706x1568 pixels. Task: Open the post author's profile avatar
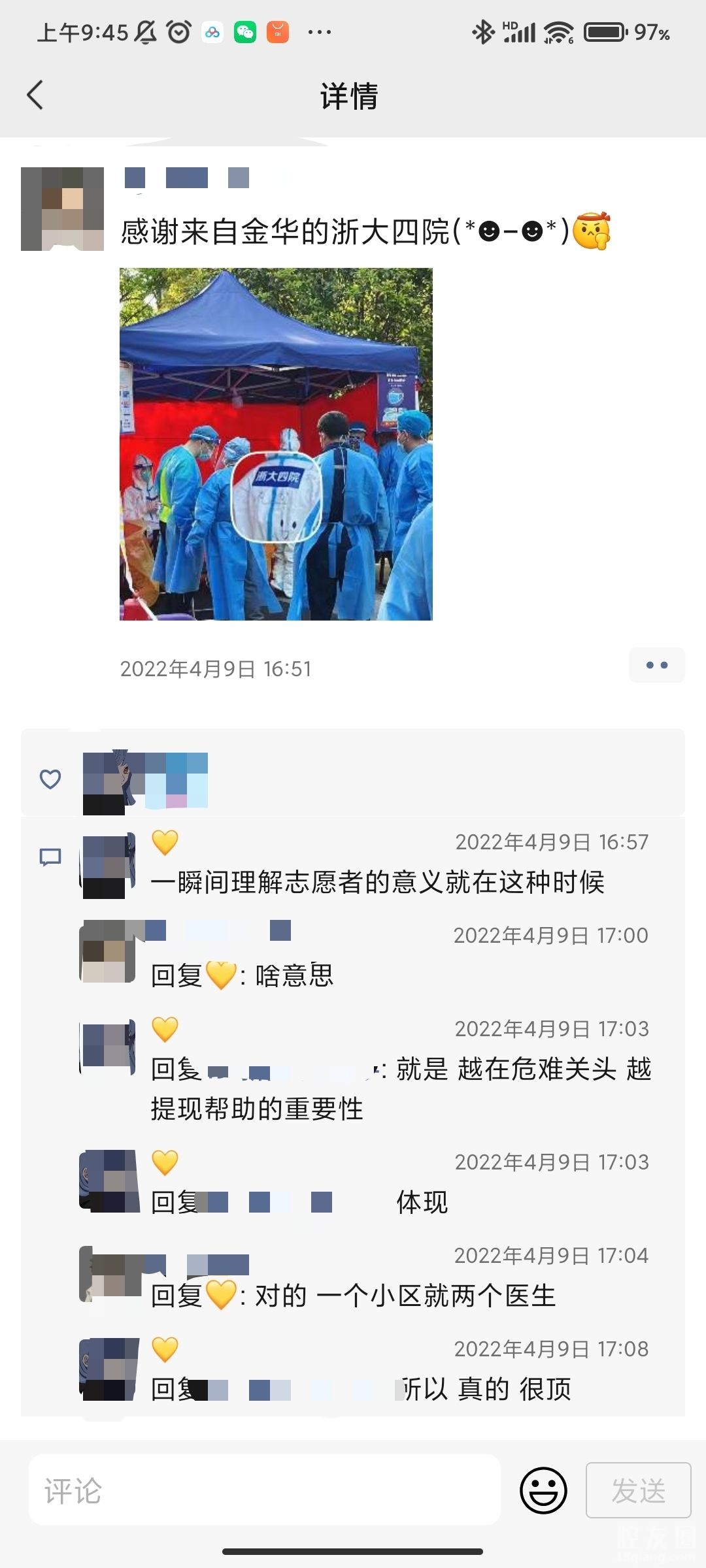(x=62, y=209)
